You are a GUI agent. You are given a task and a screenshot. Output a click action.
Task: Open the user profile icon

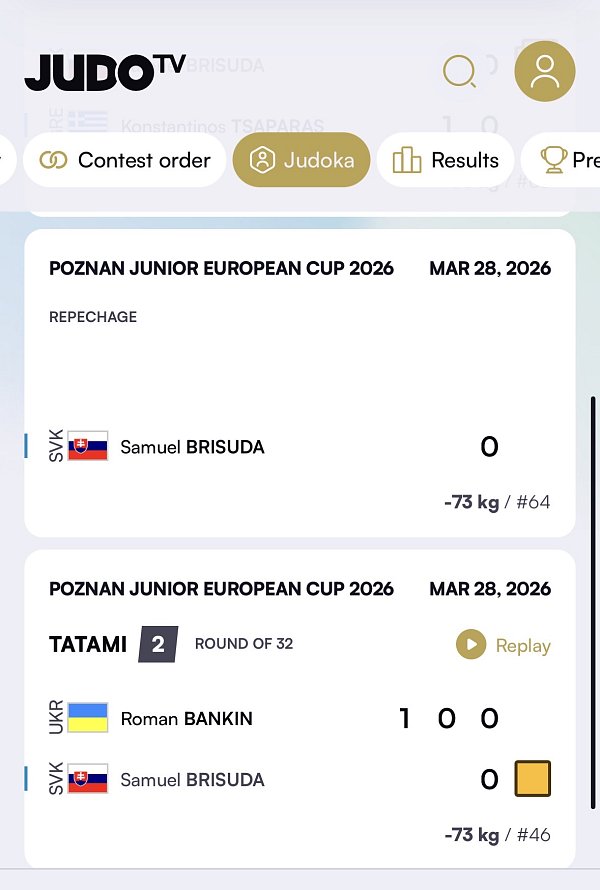(x=544, y=72)
